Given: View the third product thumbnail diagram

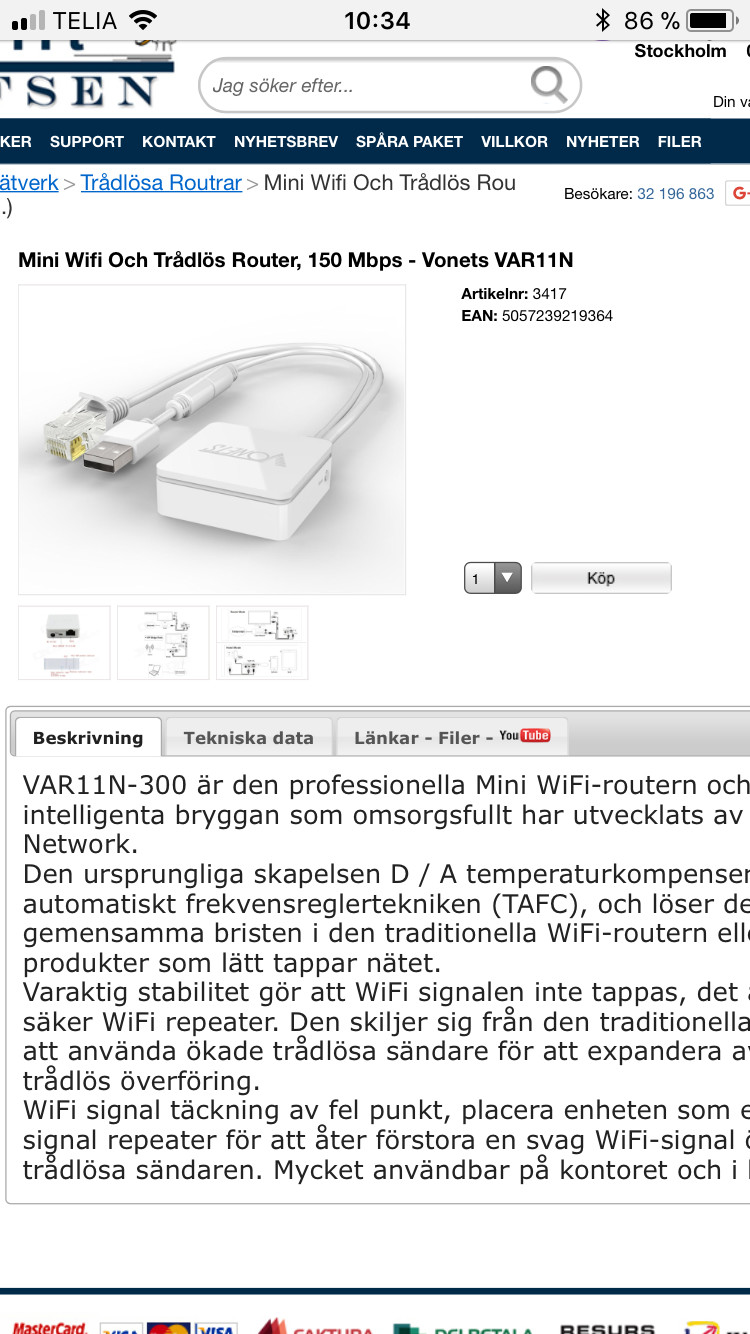Looking at the screenshot, I should click(x=262, y=642).
